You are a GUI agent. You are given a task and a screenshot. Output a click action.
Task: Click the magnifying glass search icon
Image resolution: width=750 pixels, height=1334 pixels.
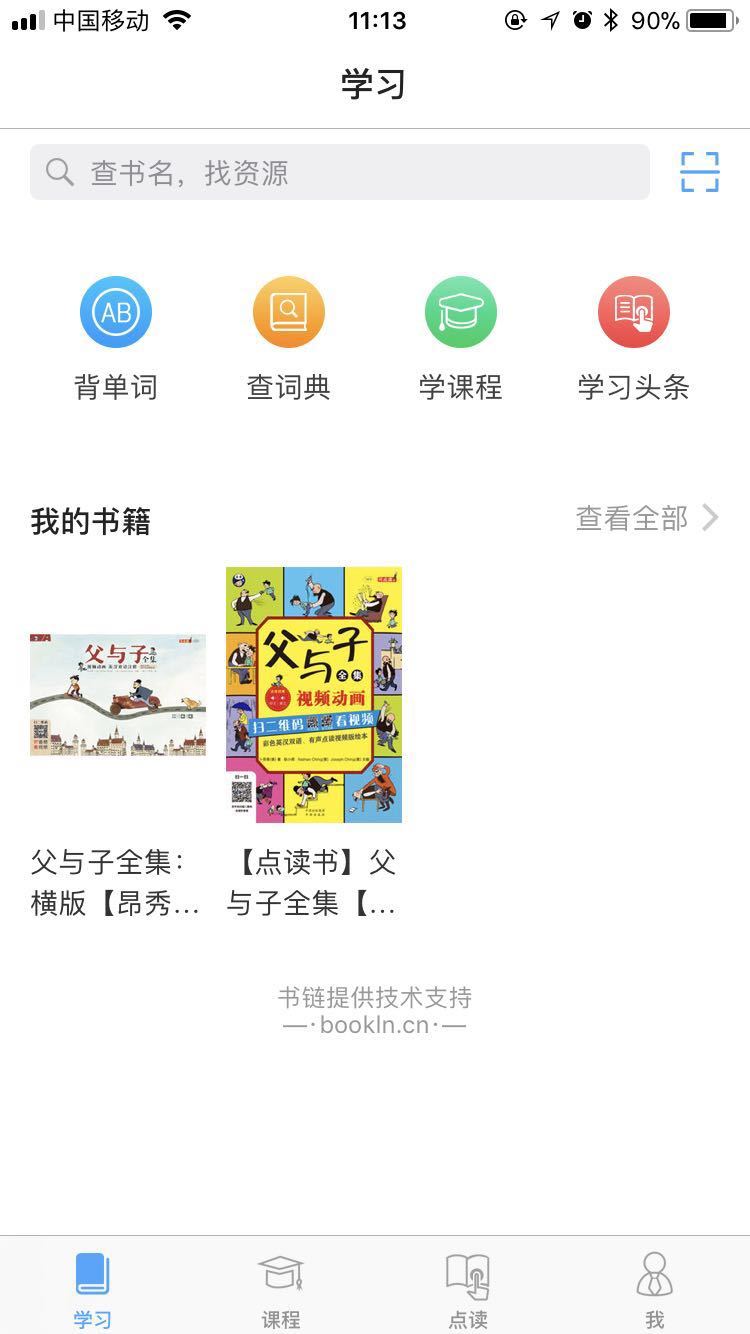58,172
